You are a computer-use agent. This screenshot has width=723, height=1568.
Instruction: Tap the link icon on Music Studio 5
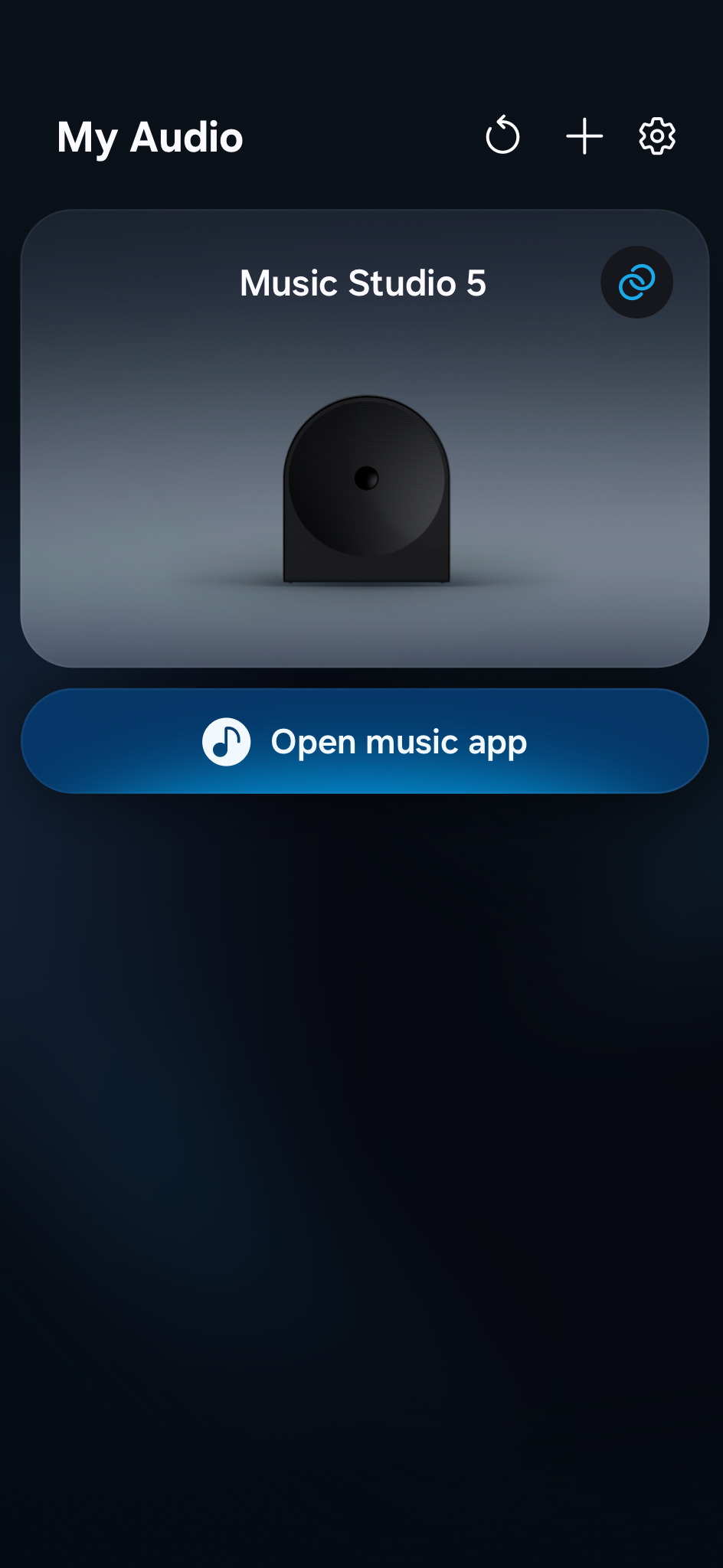636,283
